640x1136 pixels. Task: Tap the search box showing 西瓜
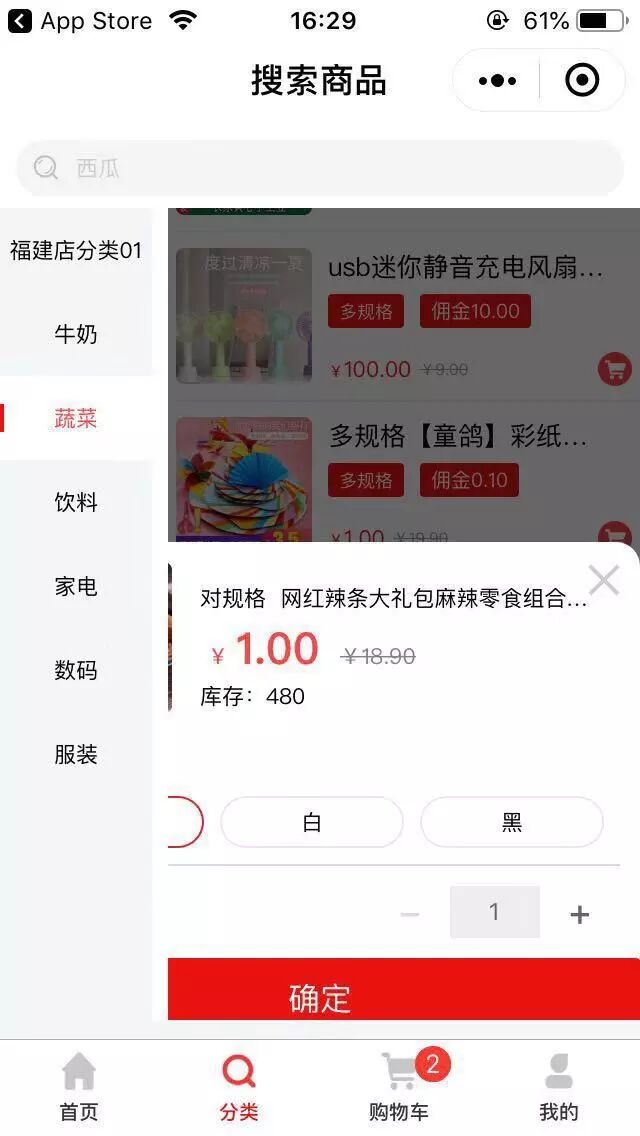(320, 168)
